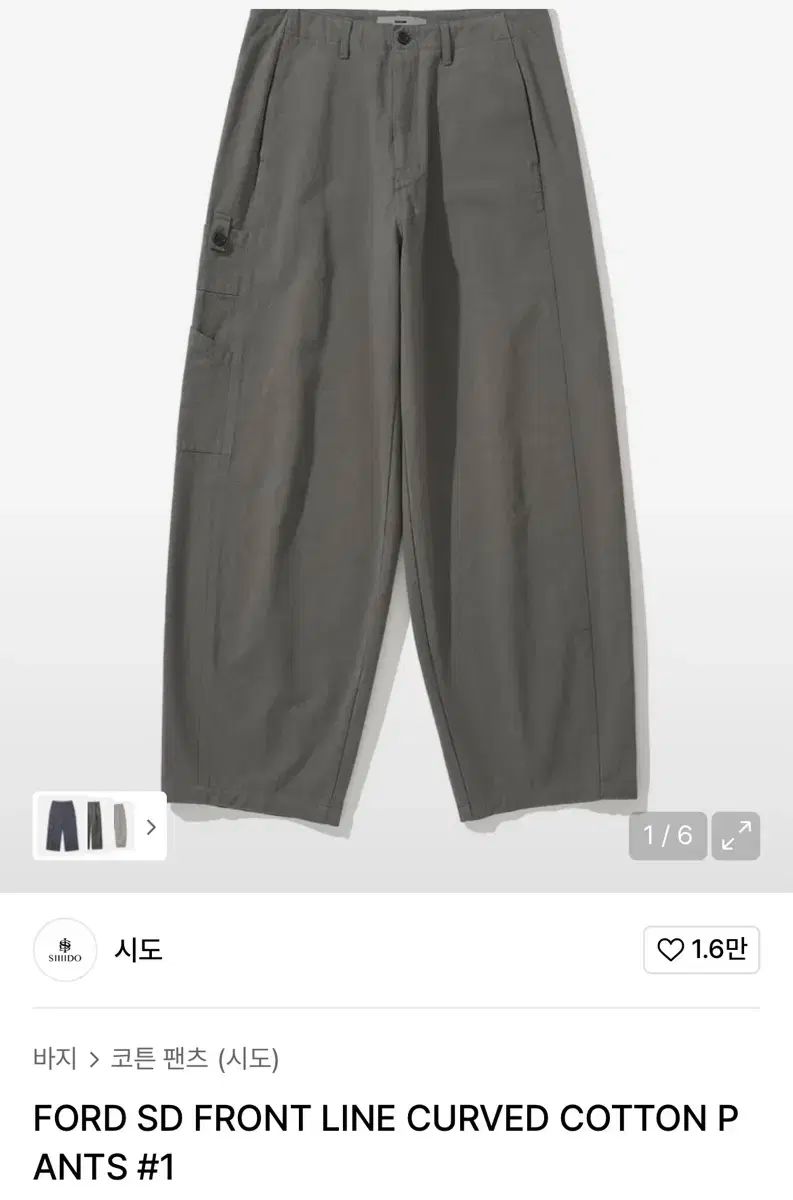Tap the main gray pants product photo
Image resolution: width=793 pixels, height=1200 pixels.
396,420
